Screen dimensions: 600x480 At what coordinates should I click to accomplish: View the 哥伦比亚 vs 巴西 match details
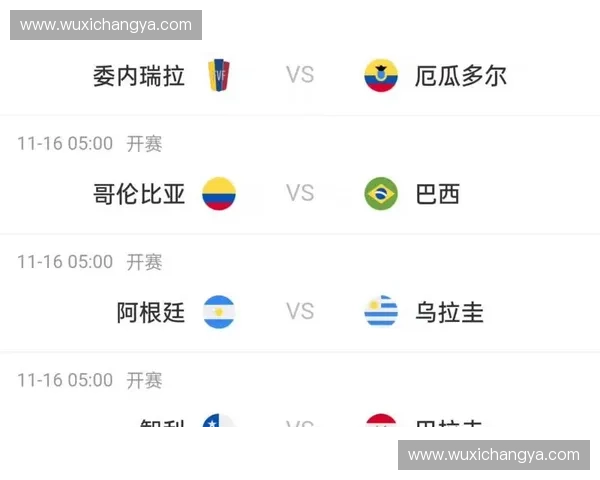coord(300,192)
